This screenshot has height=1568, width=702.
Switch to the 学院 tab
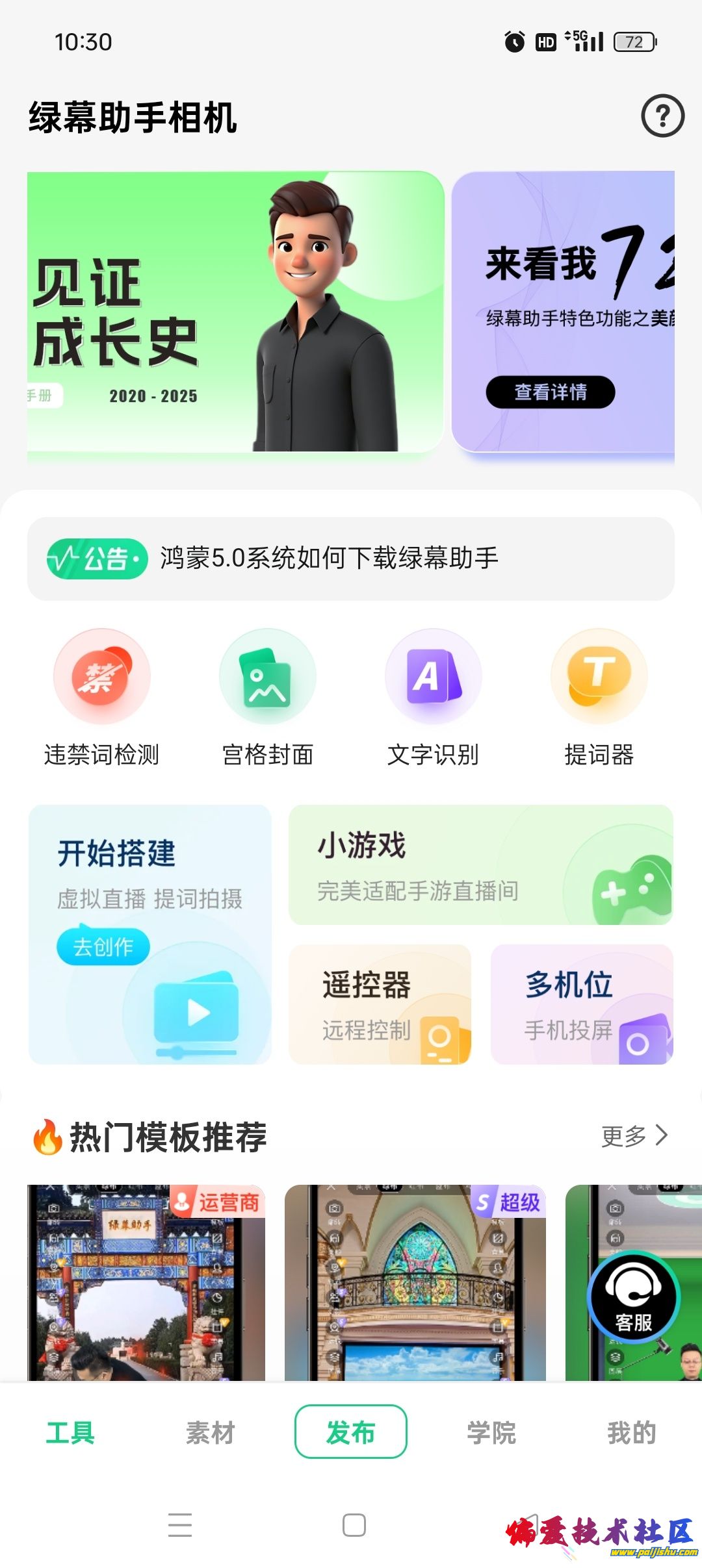tap(491, 1432)
